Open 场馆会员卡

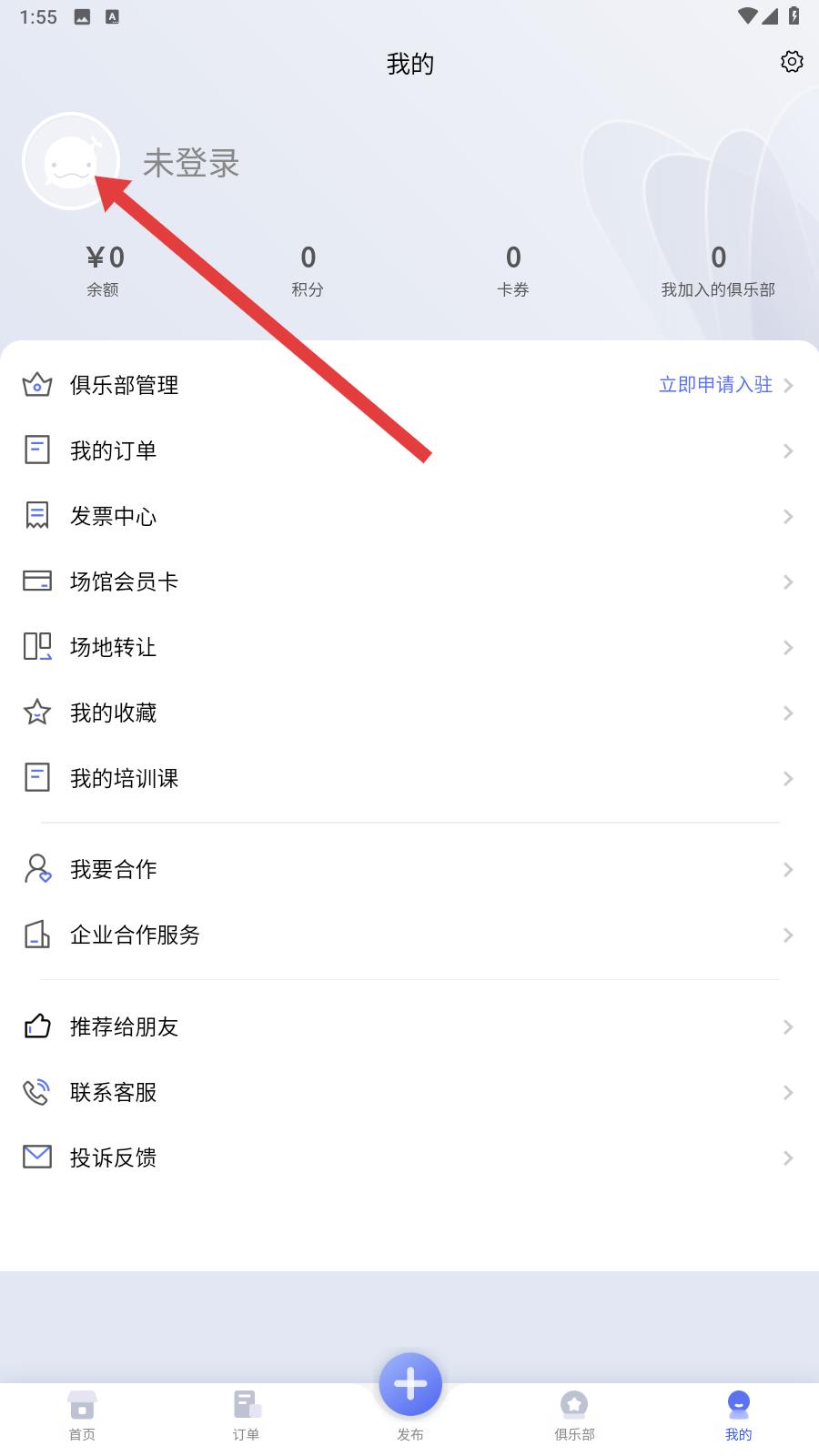409,581
